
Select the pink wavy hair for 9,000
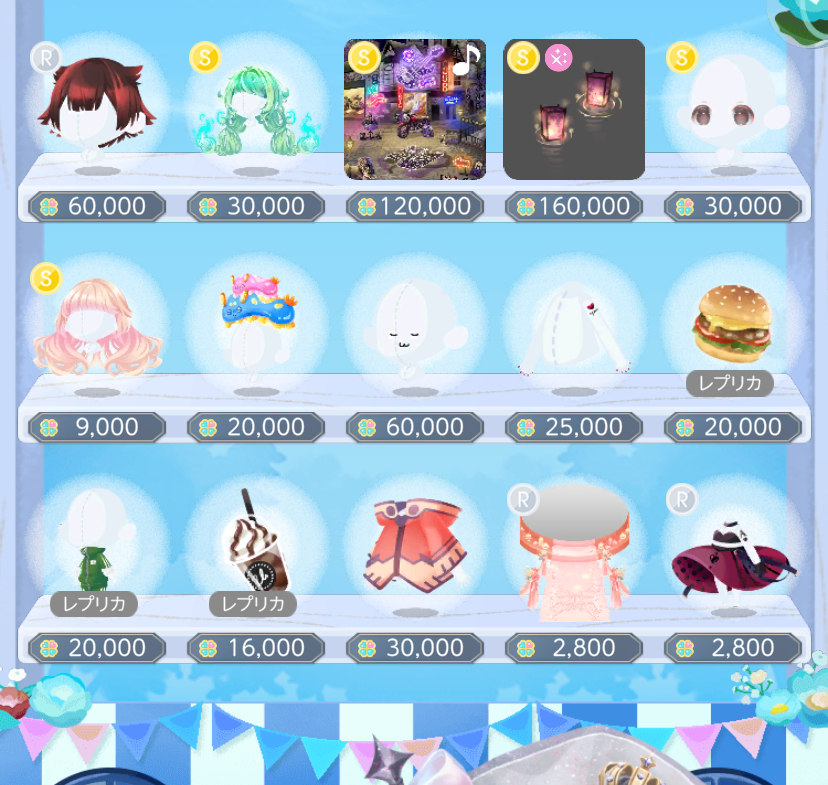tap(96, 328)
